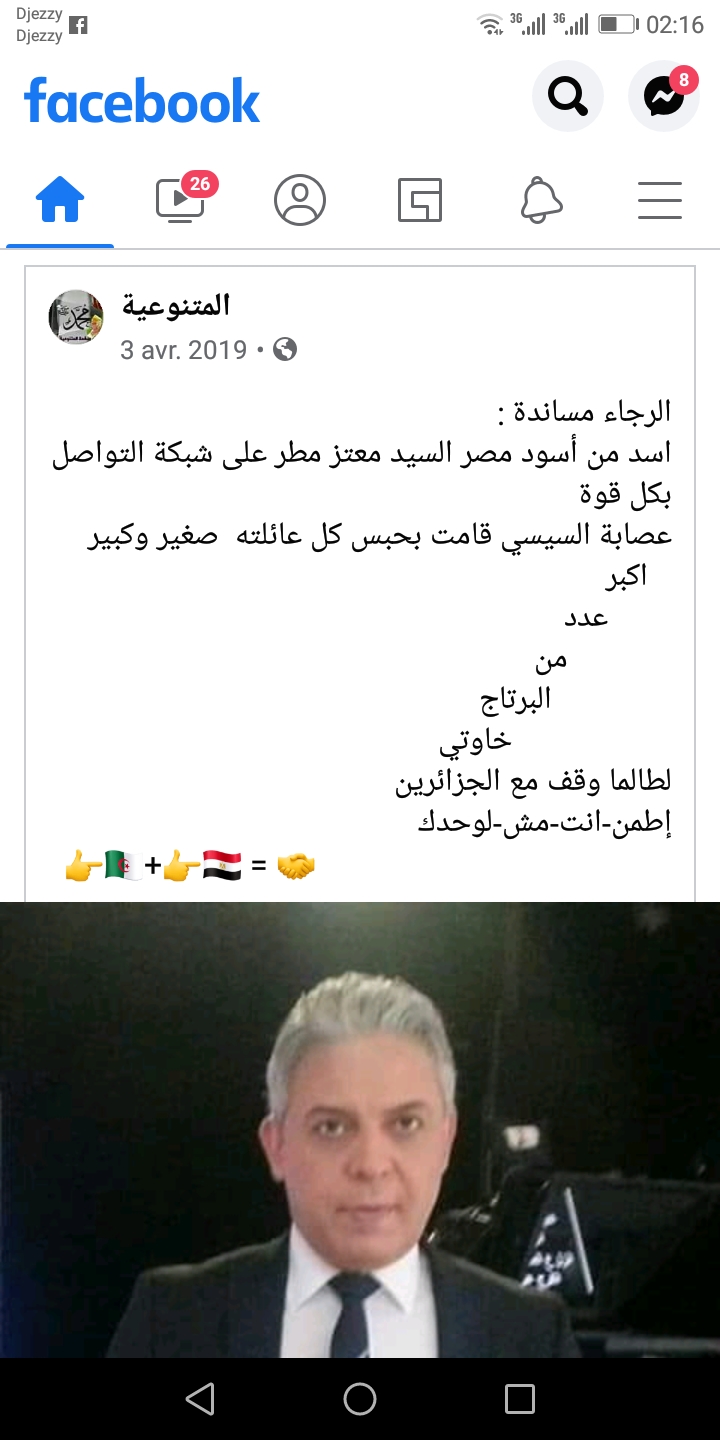Viewport: 720px width, 1440px height.
Task: Return to the phone home screen
Action: [360, 1398]
